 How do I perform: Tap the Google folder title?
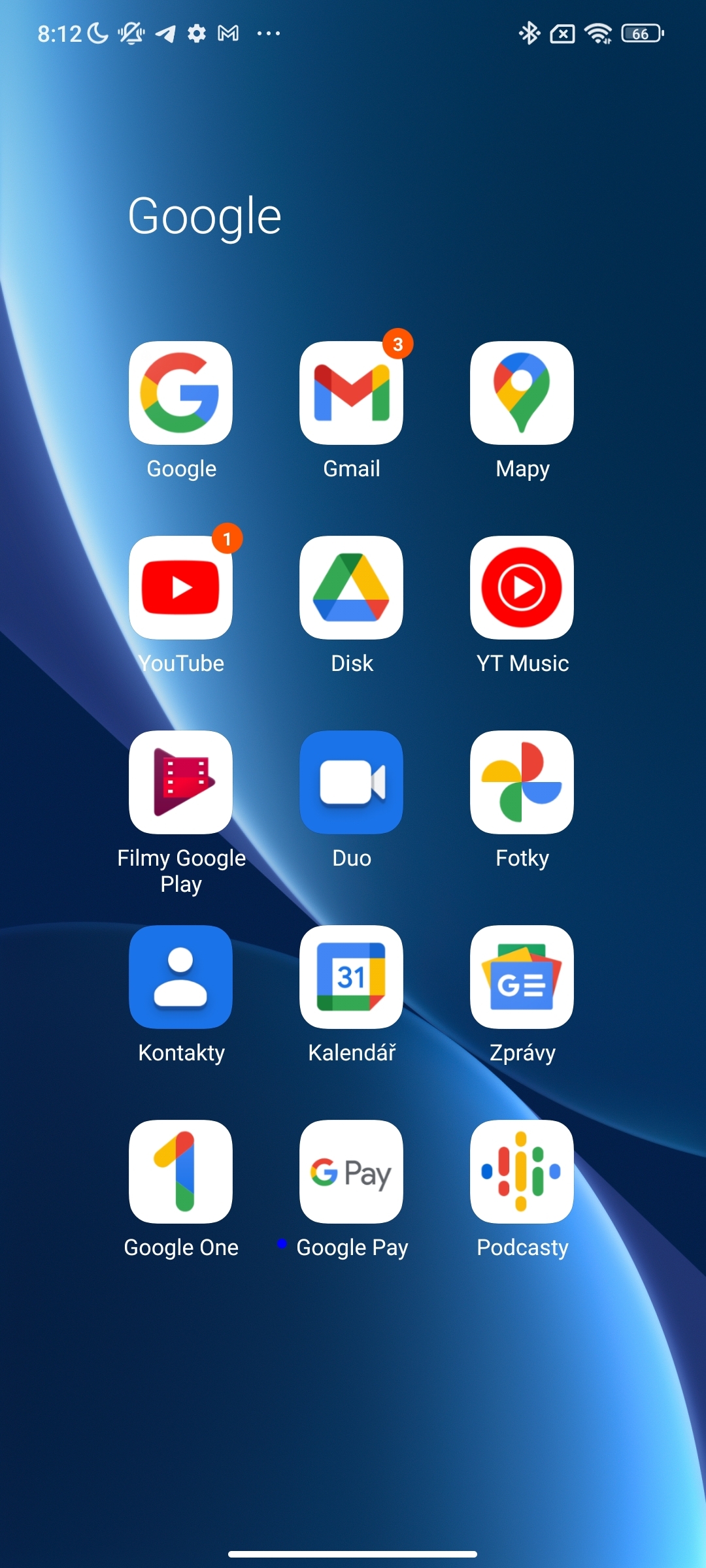tap(205, 216)
